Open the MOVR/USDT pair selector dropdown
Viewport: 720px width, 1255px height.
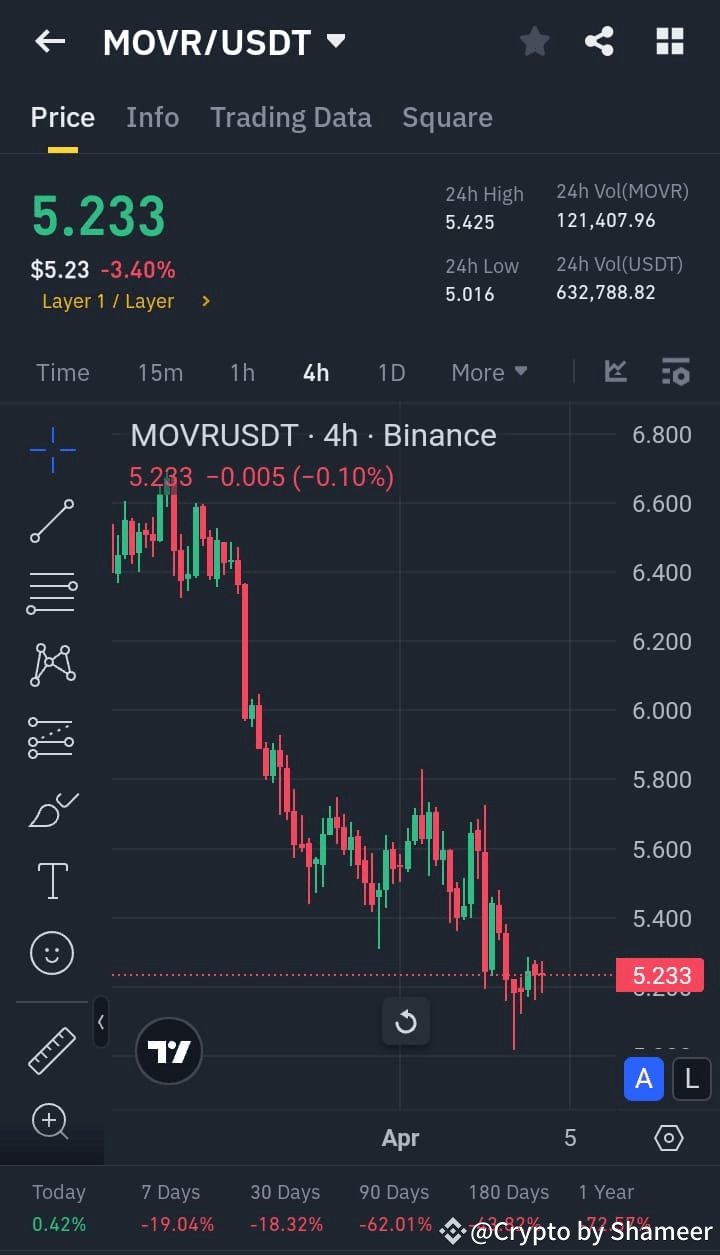pos(336,41)
